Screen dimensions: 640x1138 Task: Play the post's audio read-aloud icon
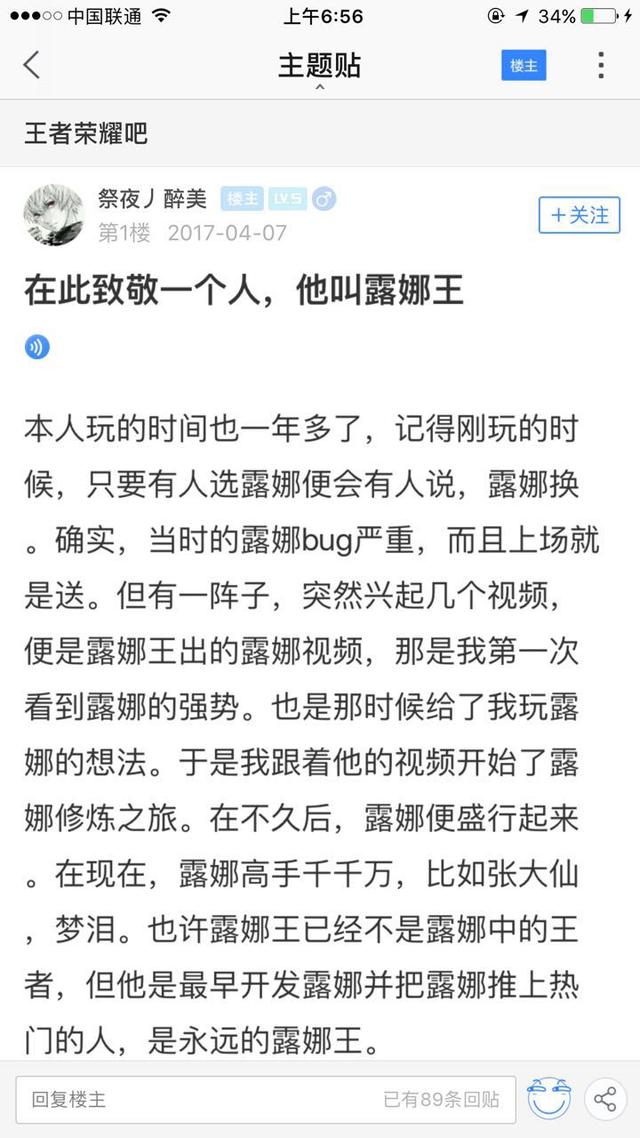pyautogui.click(x=37, y=347)
